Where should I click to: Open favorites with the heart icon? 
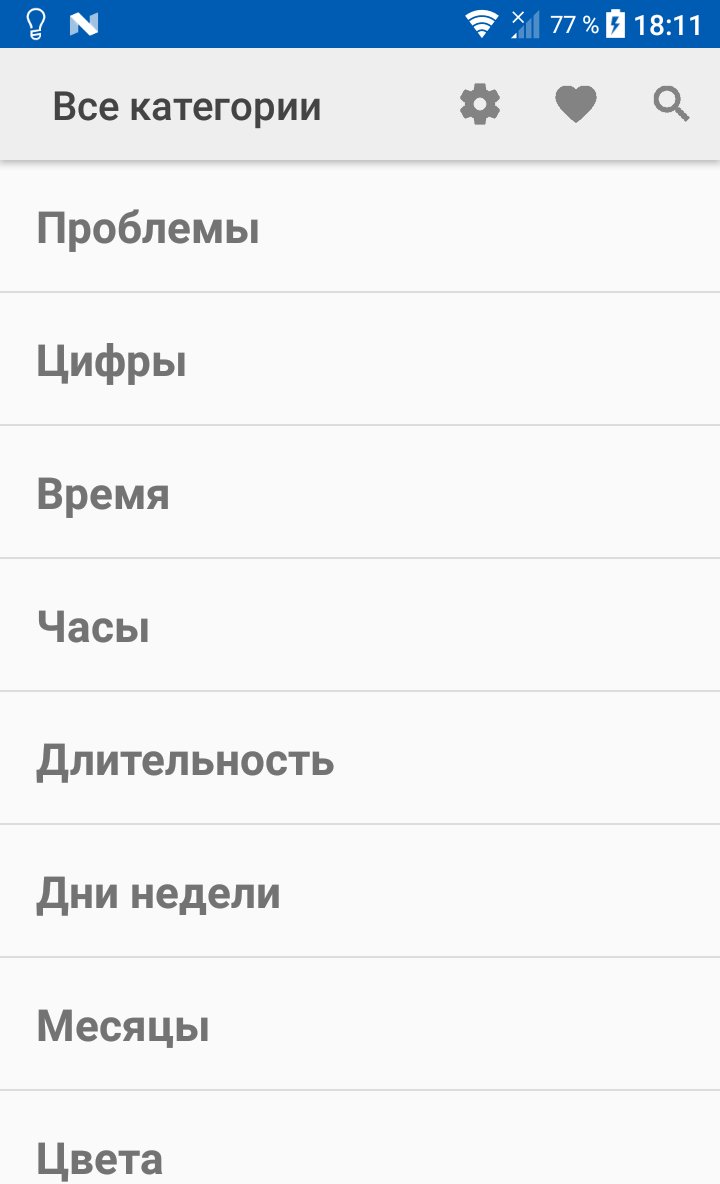pos(576,104)
